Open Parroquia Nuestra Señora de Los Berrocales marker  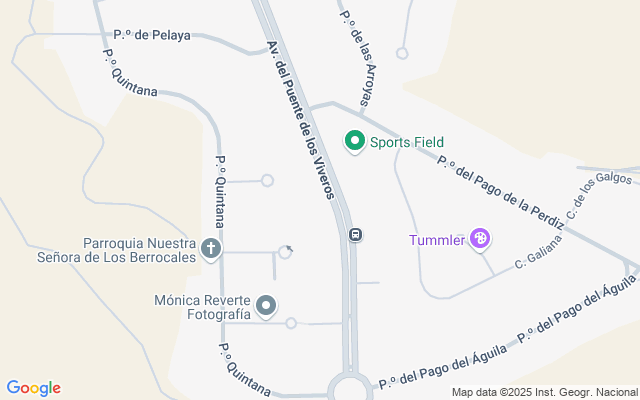211,248
